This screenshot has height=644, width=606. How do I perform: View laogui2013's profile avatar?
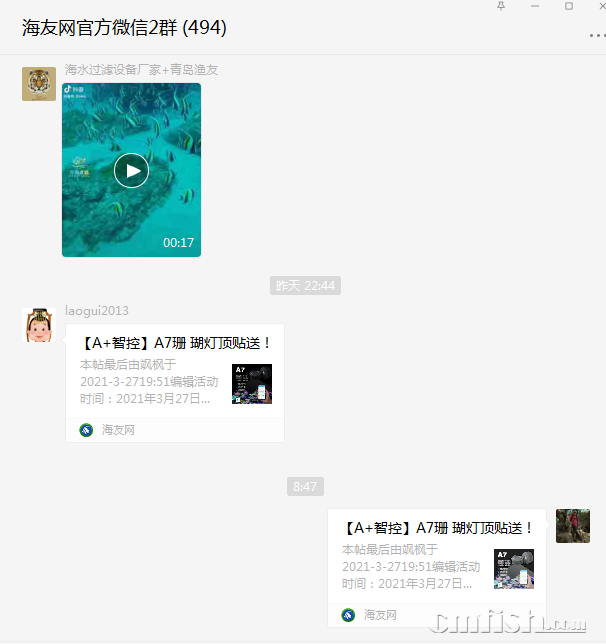point(38,326)
